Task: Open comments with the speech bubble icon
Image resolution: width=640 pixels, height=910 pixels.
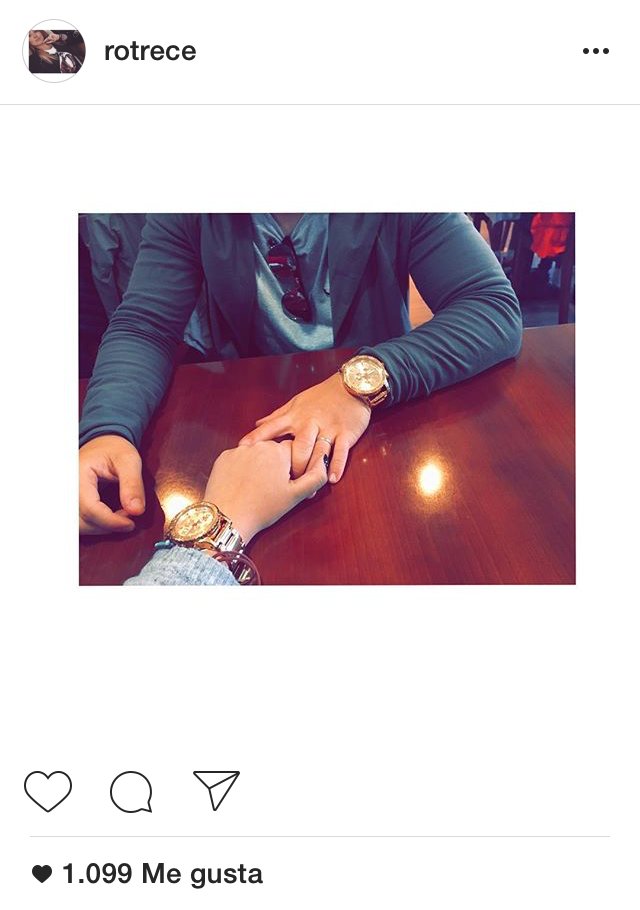Action: tap(131, 792)
